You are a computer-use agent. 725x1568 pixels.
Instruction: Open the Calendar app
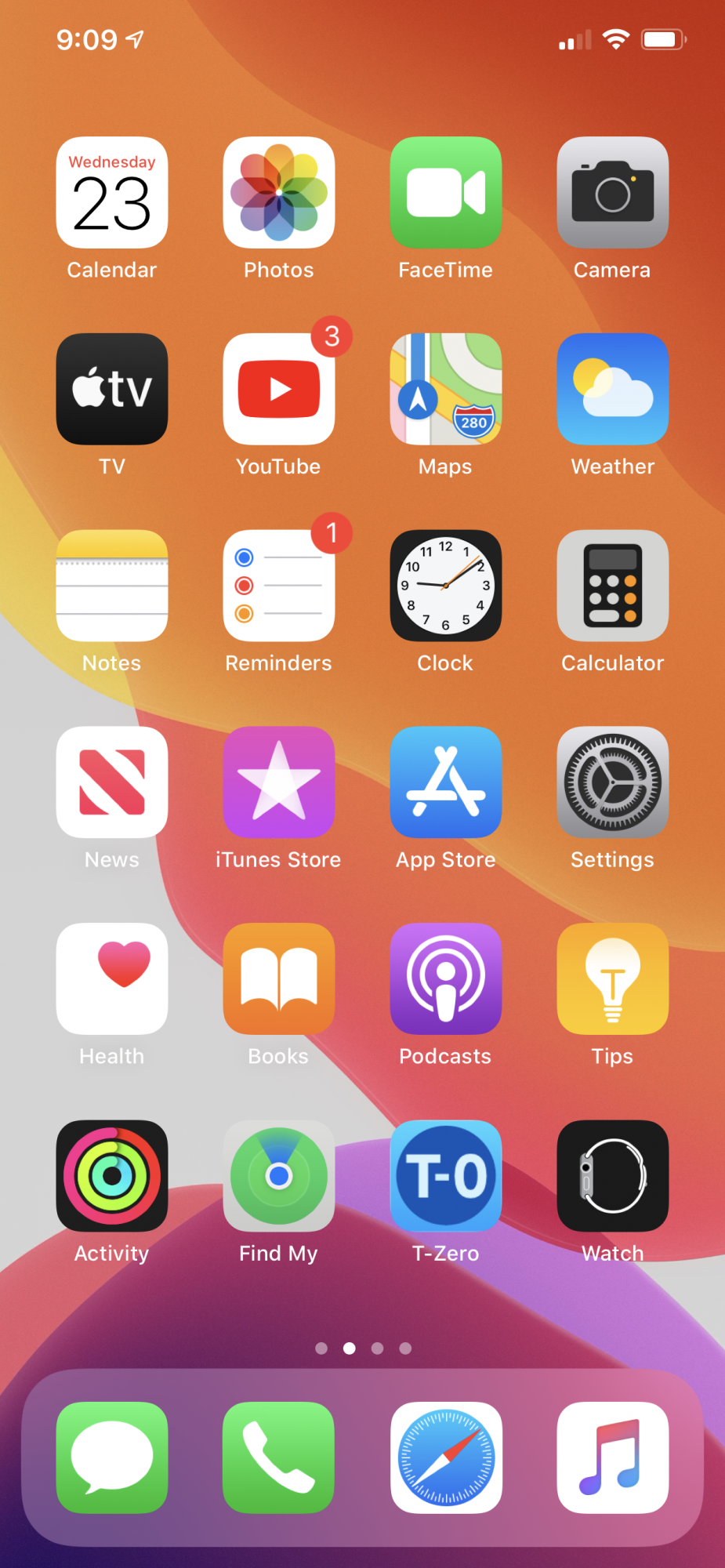point(112,193)
